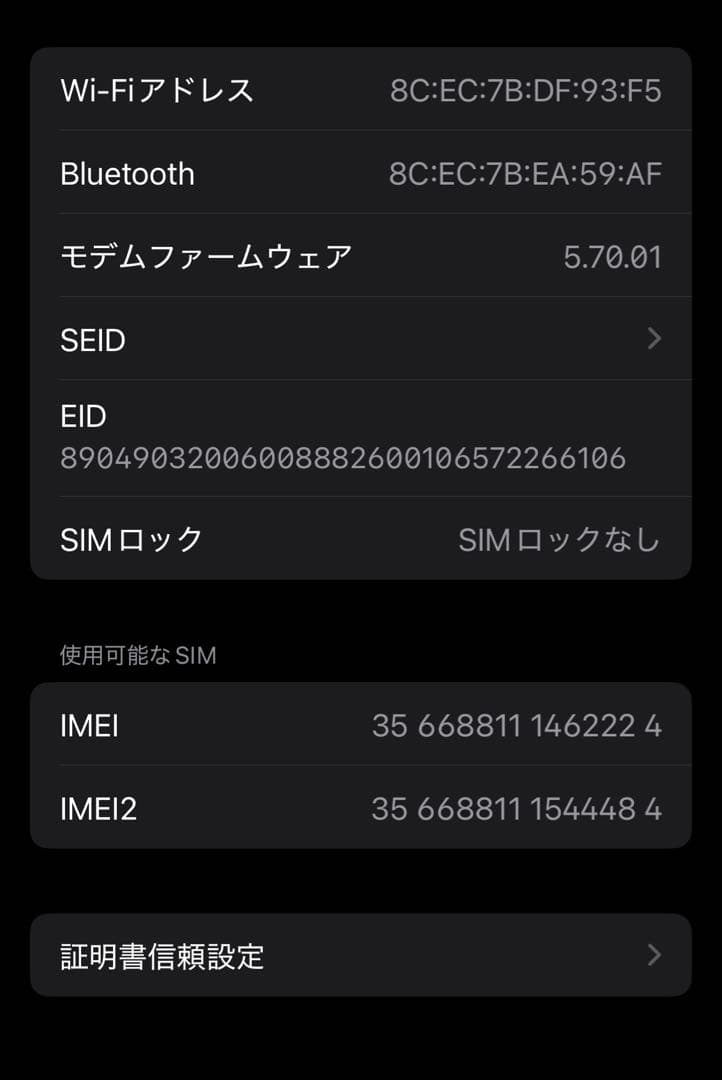Expand the SEID detail view
This screenshot has height=1080, width=722.
[x=360, y=340]
